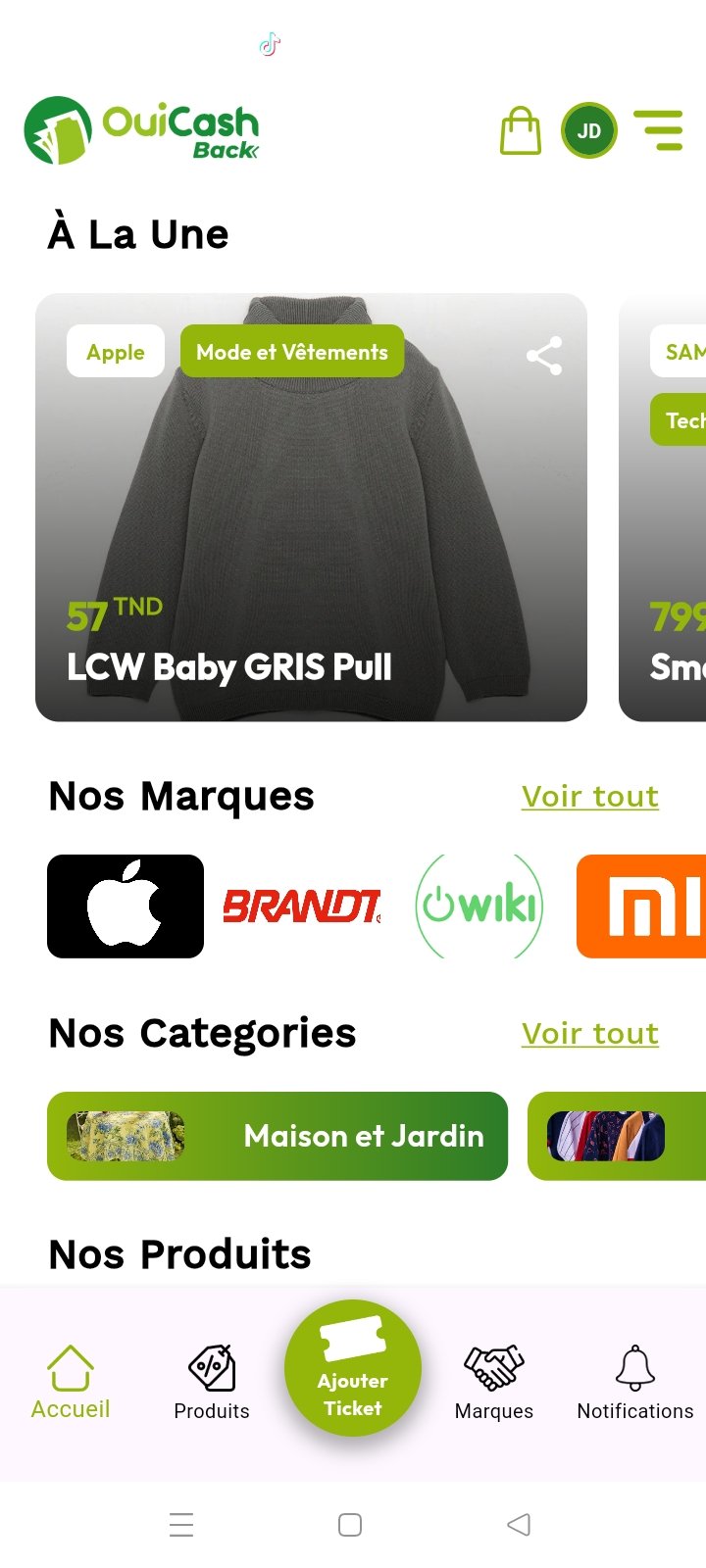The image size is (706, 1568).
Task: Open the Xiaomi Mi brand tile
Action: (642, 906)
